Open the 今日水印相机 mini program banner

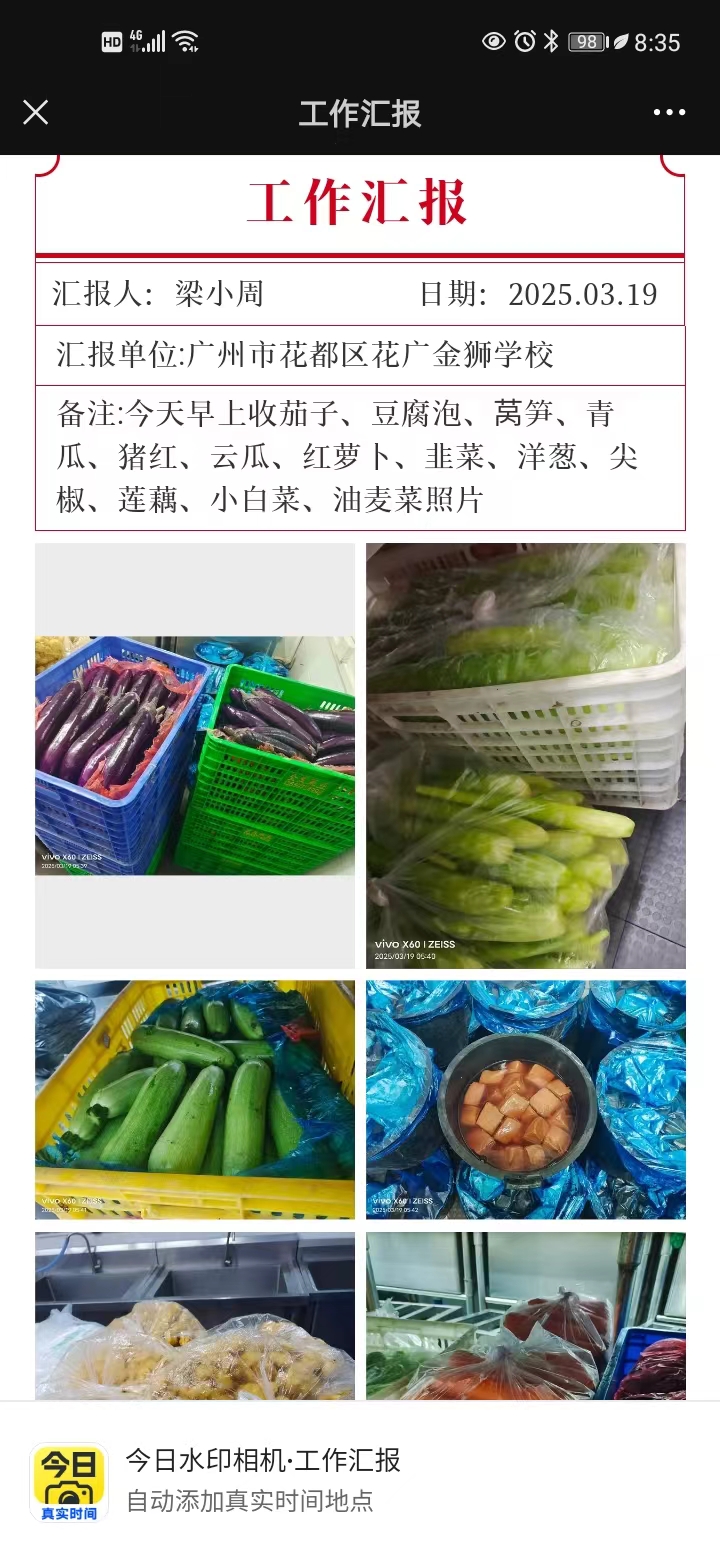360,1480
